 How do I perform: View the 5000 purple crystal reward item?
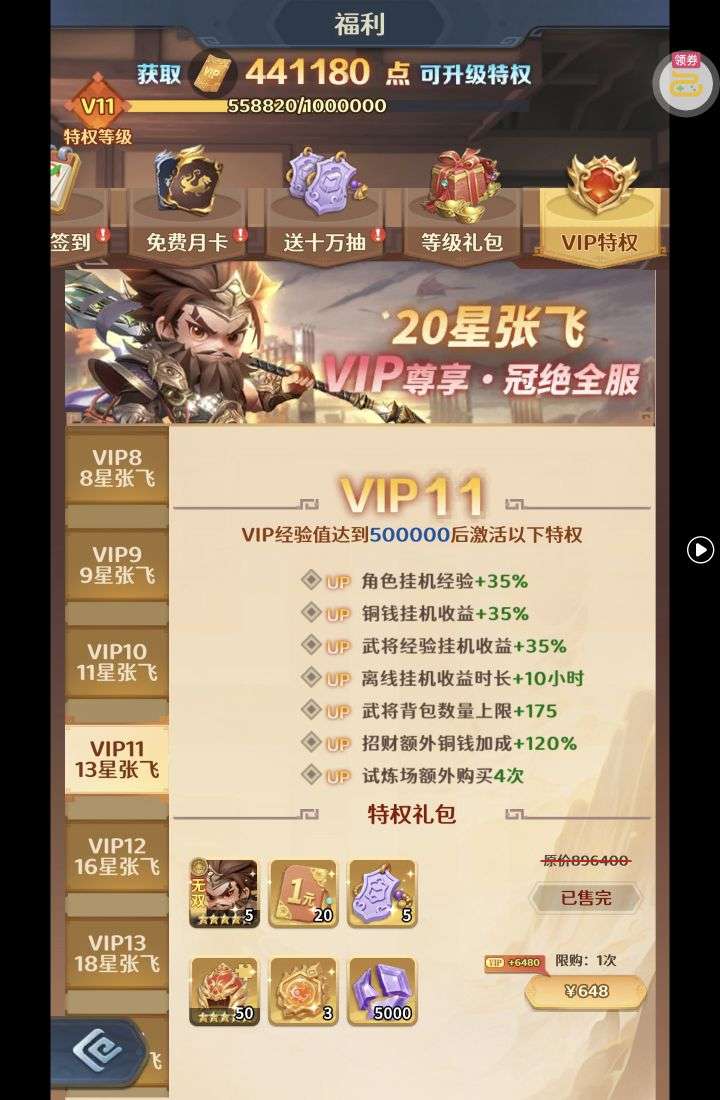pos(383,991)
